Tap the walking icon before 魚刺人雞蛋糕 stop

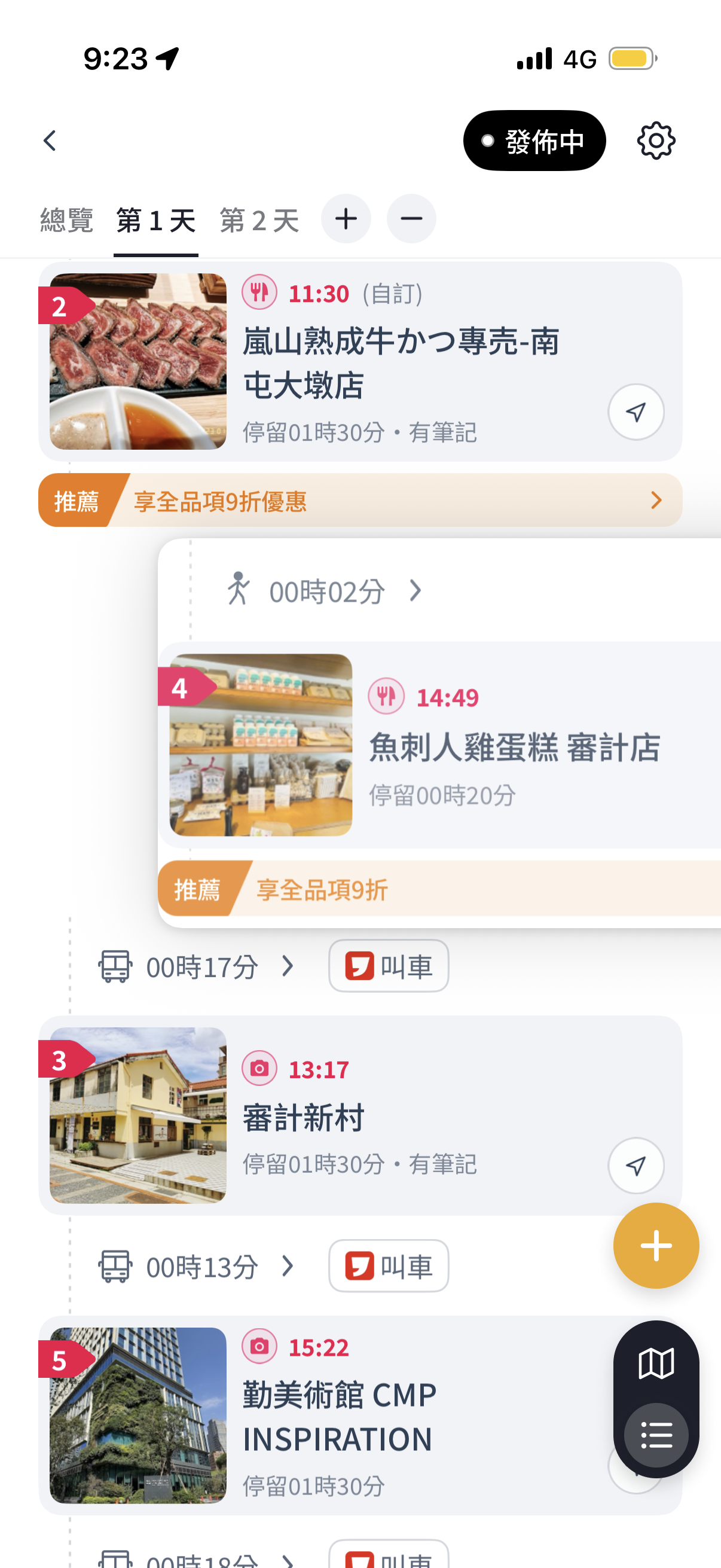pos(239,589)
